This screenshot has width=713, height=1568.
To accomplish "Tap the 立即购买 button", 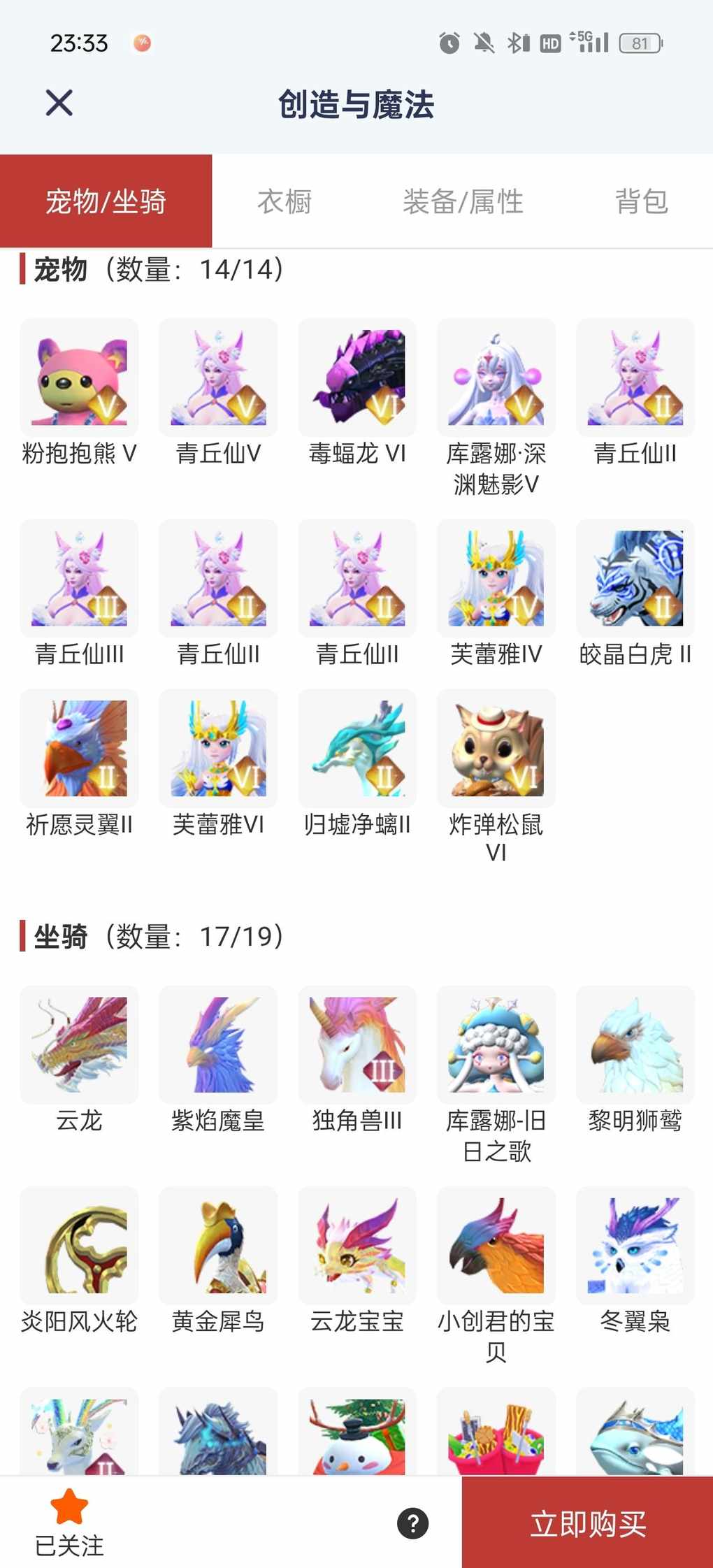I will click(x=587, y=1523).
